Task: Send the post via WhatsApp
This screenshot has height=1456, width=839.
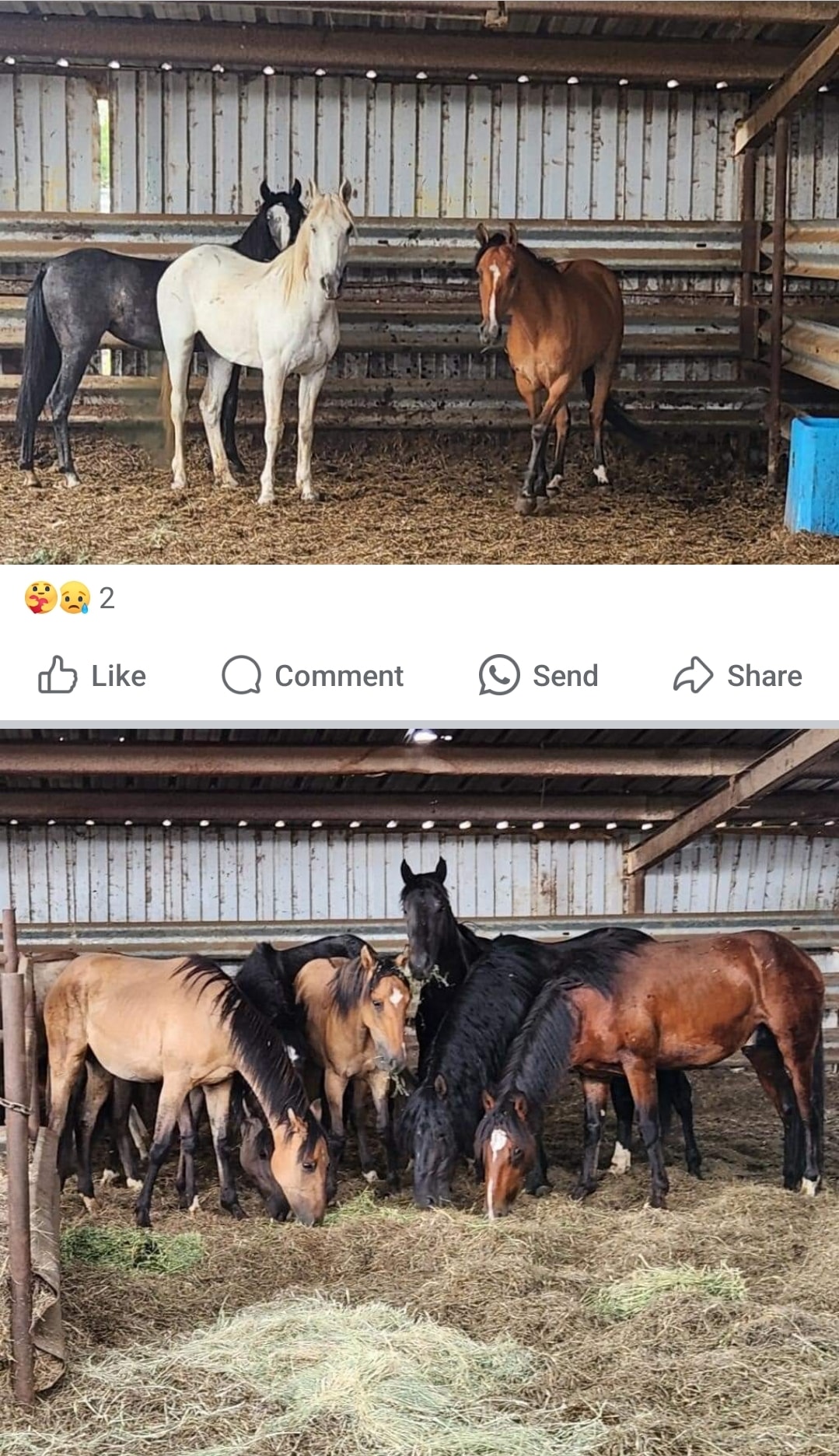Action: point(538,675)
